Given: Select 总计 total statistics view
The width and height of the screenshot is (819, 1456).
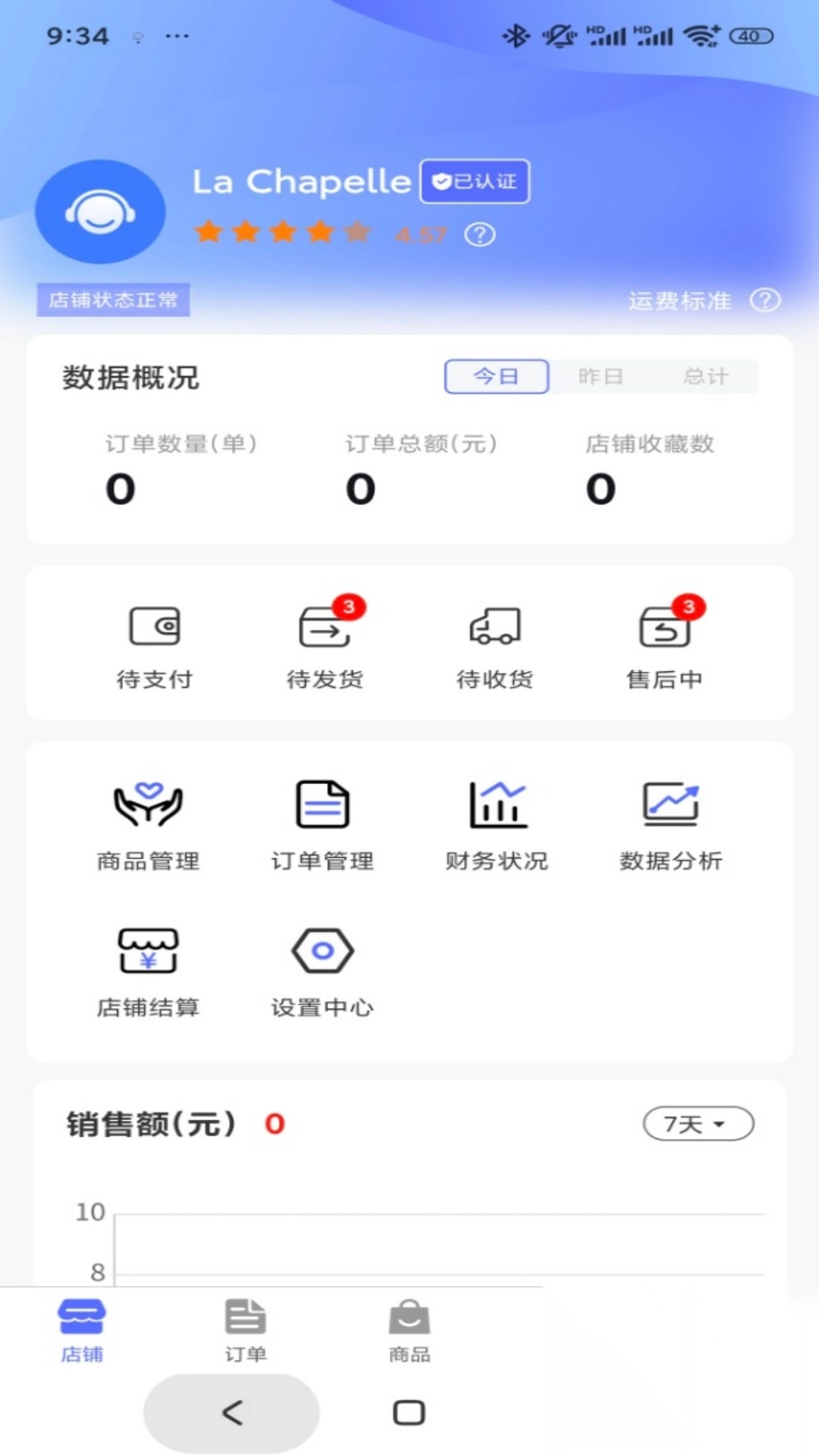Looking at the screenshot, I should [707, 376].
